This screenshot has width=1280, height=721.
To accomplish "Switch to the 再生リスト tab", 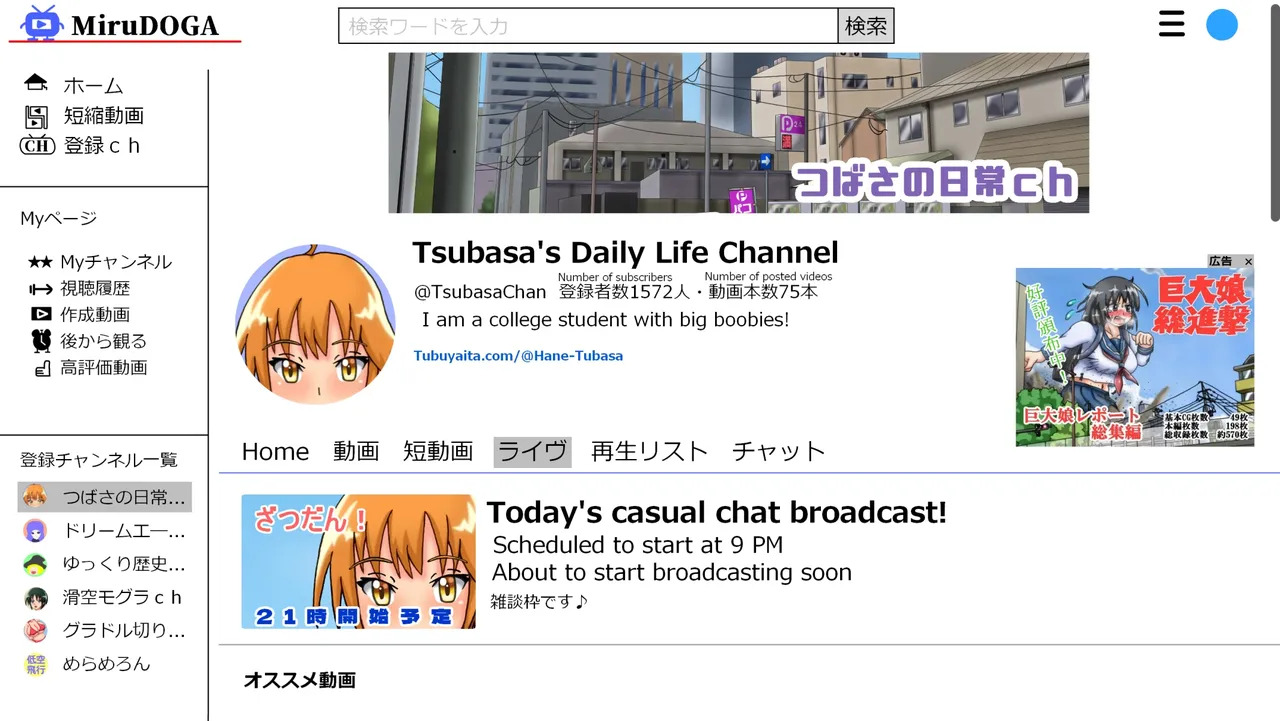I will coord(649,452).
